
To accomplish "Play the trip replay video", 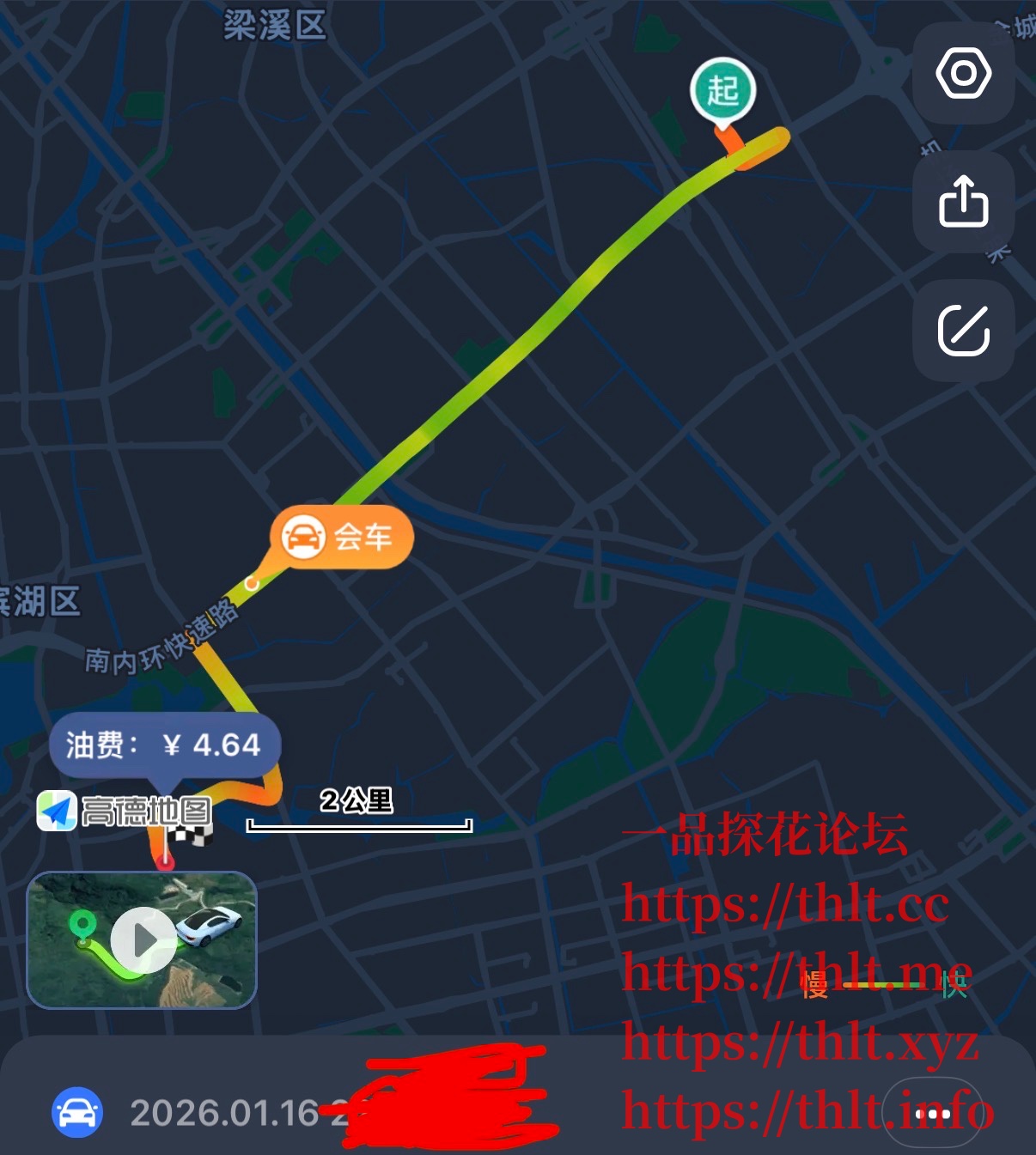I will 144,939.
